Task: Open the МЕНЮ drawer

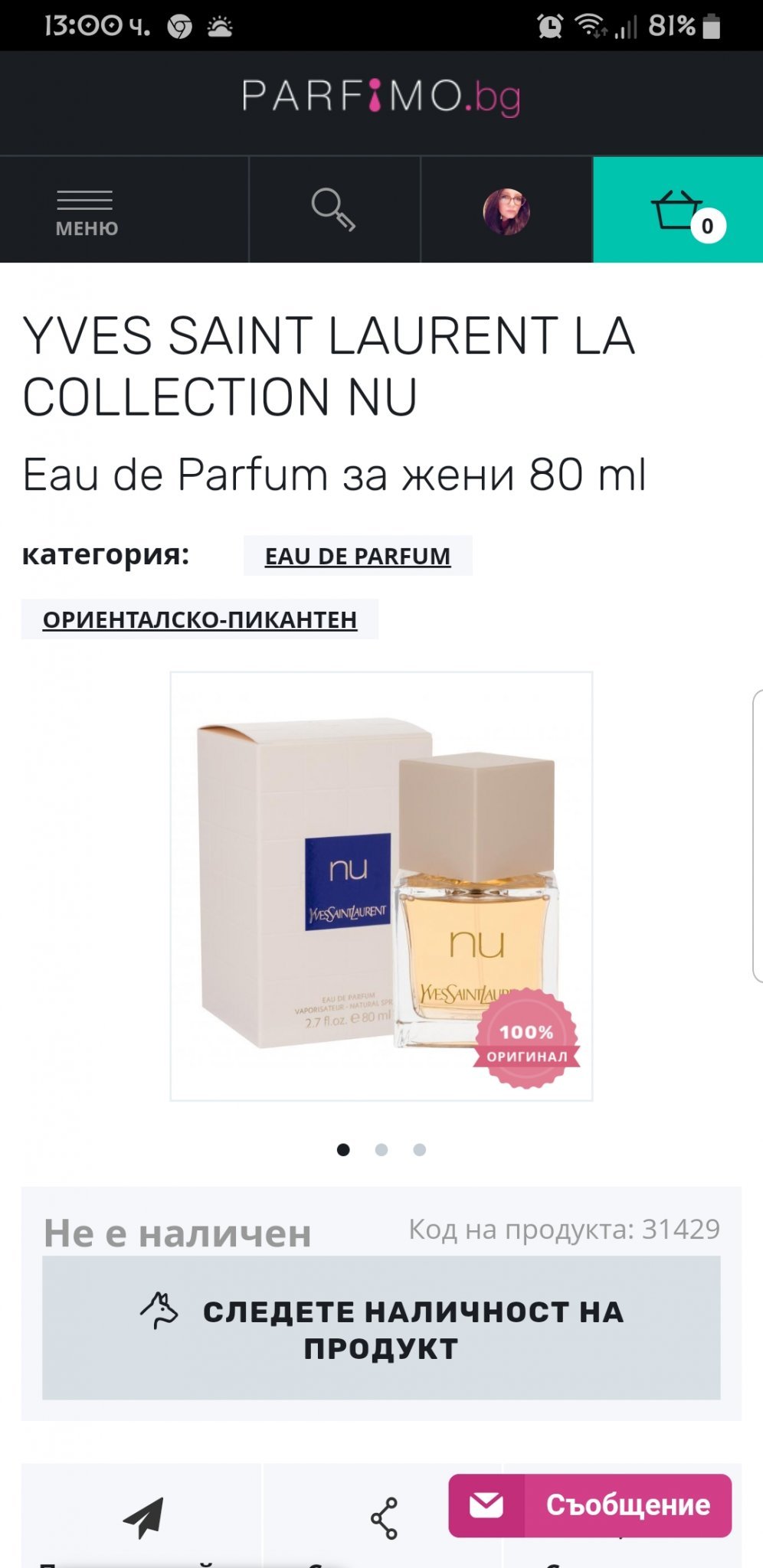Action: [86, 211]
